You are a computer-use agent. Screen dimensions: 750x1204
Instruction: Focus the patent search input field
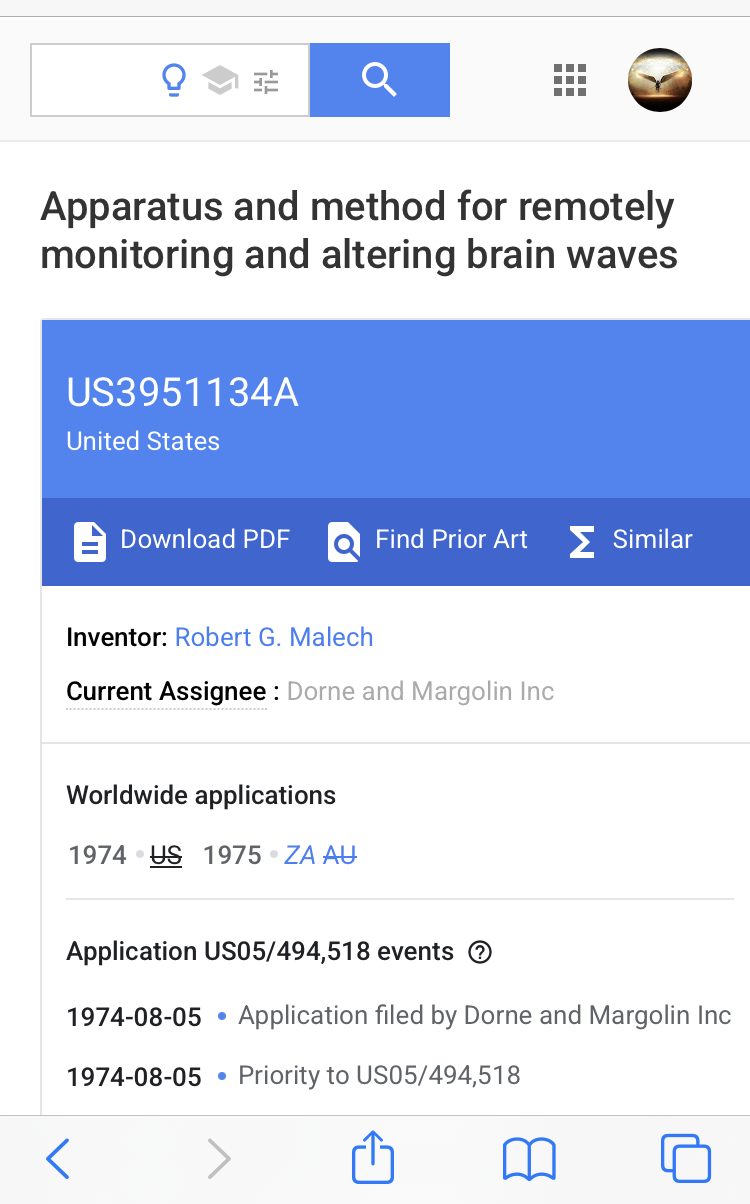click(92, 80)
